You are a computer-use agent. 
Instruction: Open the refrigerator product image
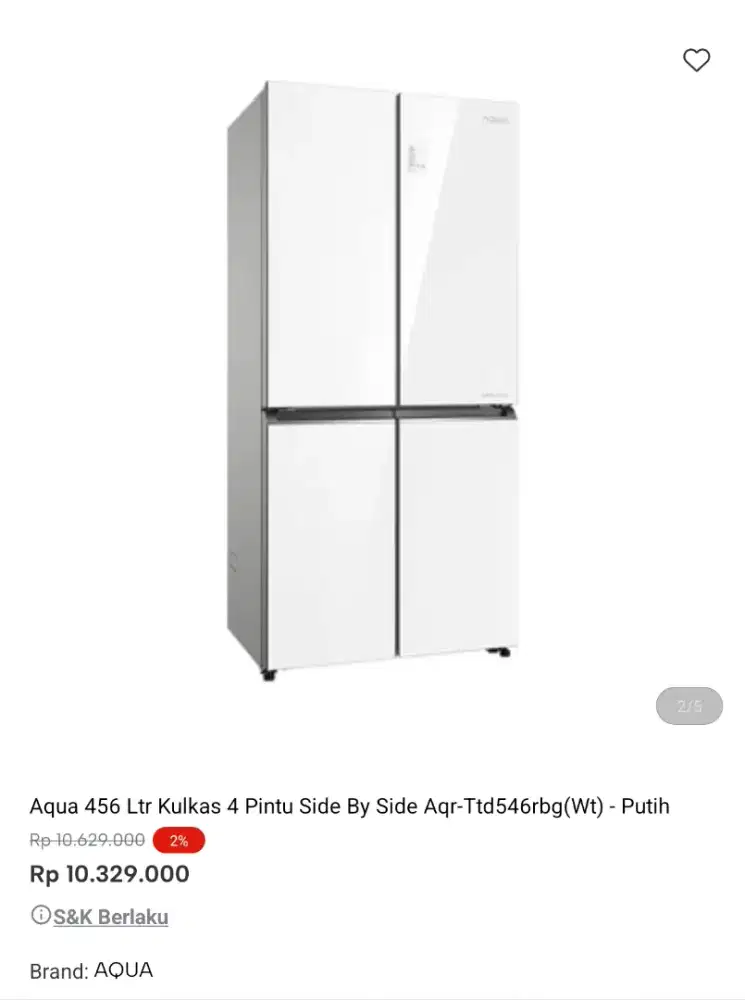(x=373, y=380)
